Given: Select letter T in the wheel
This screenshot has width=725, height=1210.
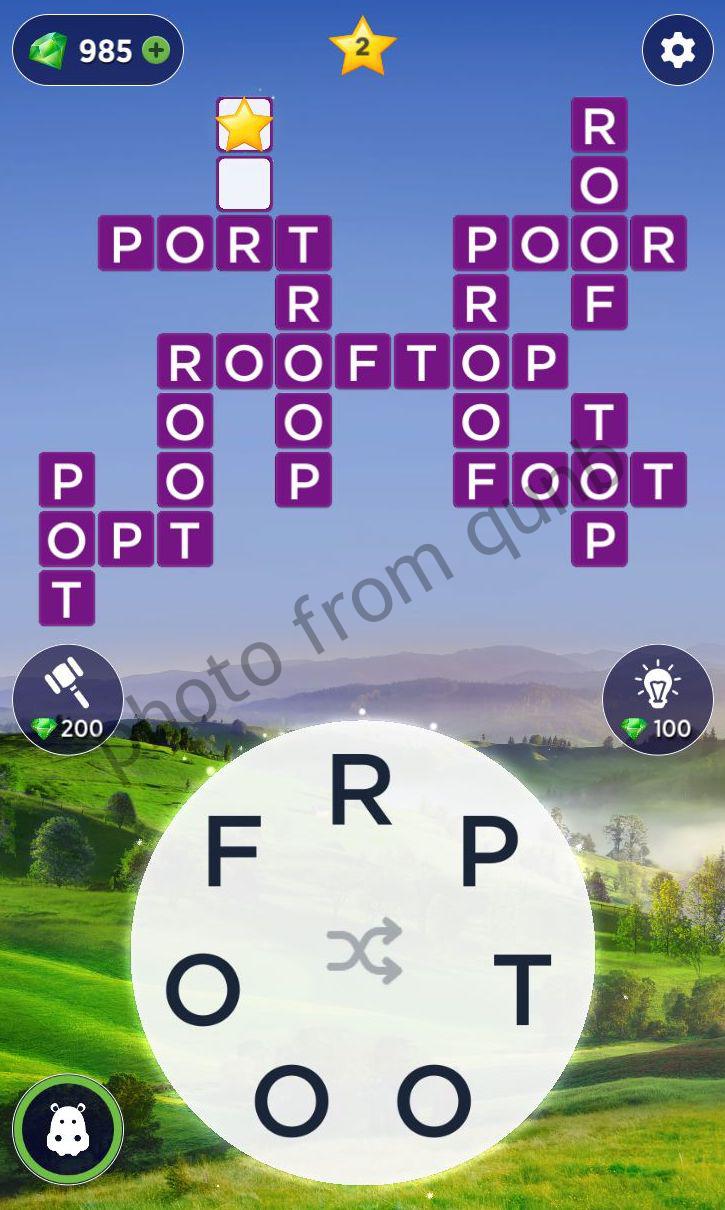Looking at the screenshot, I should pyautogui.click(x=523, y=990).
